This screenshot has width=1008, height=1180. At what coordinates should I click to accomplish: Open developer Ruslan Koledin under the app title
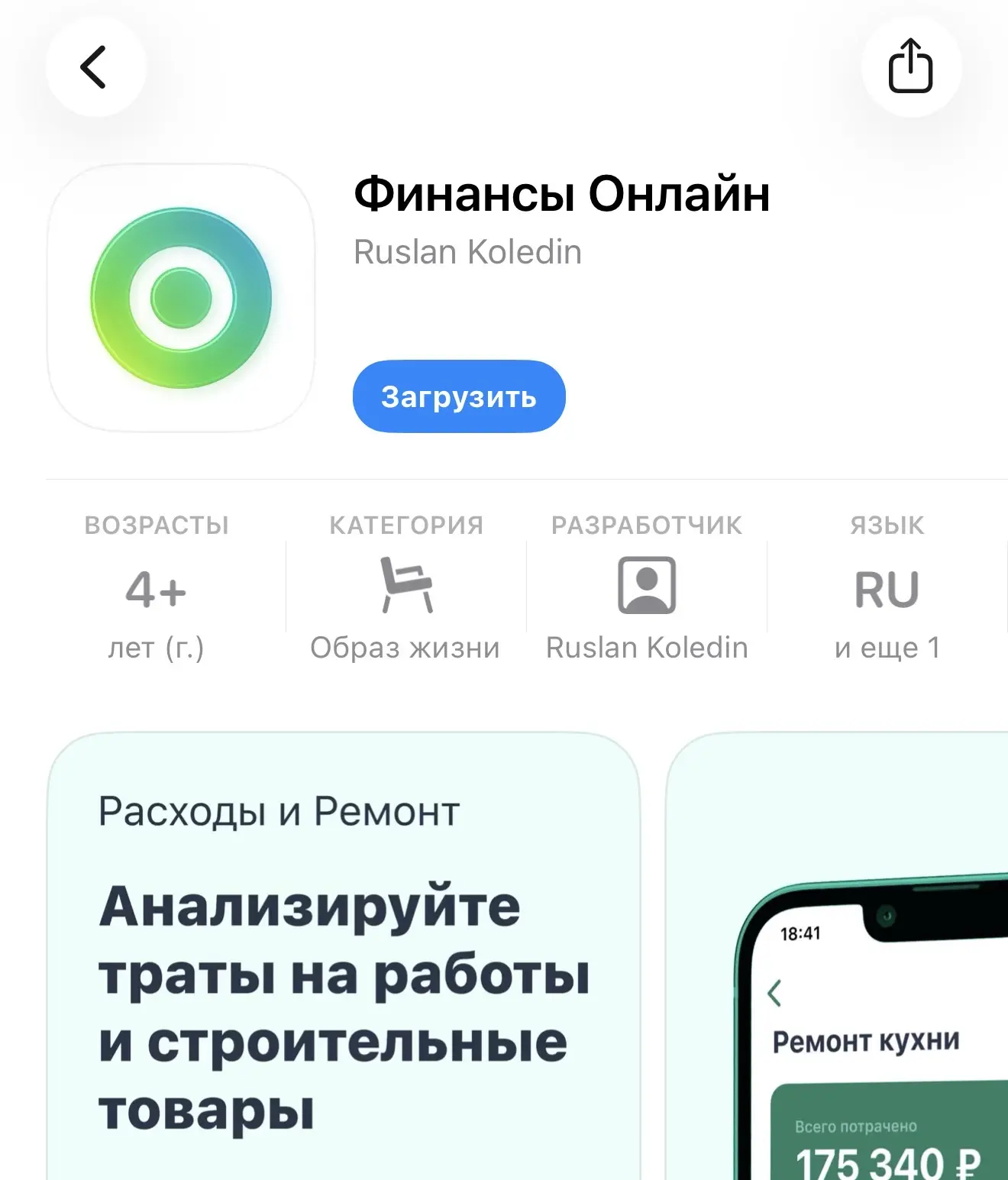coord(467,252)
